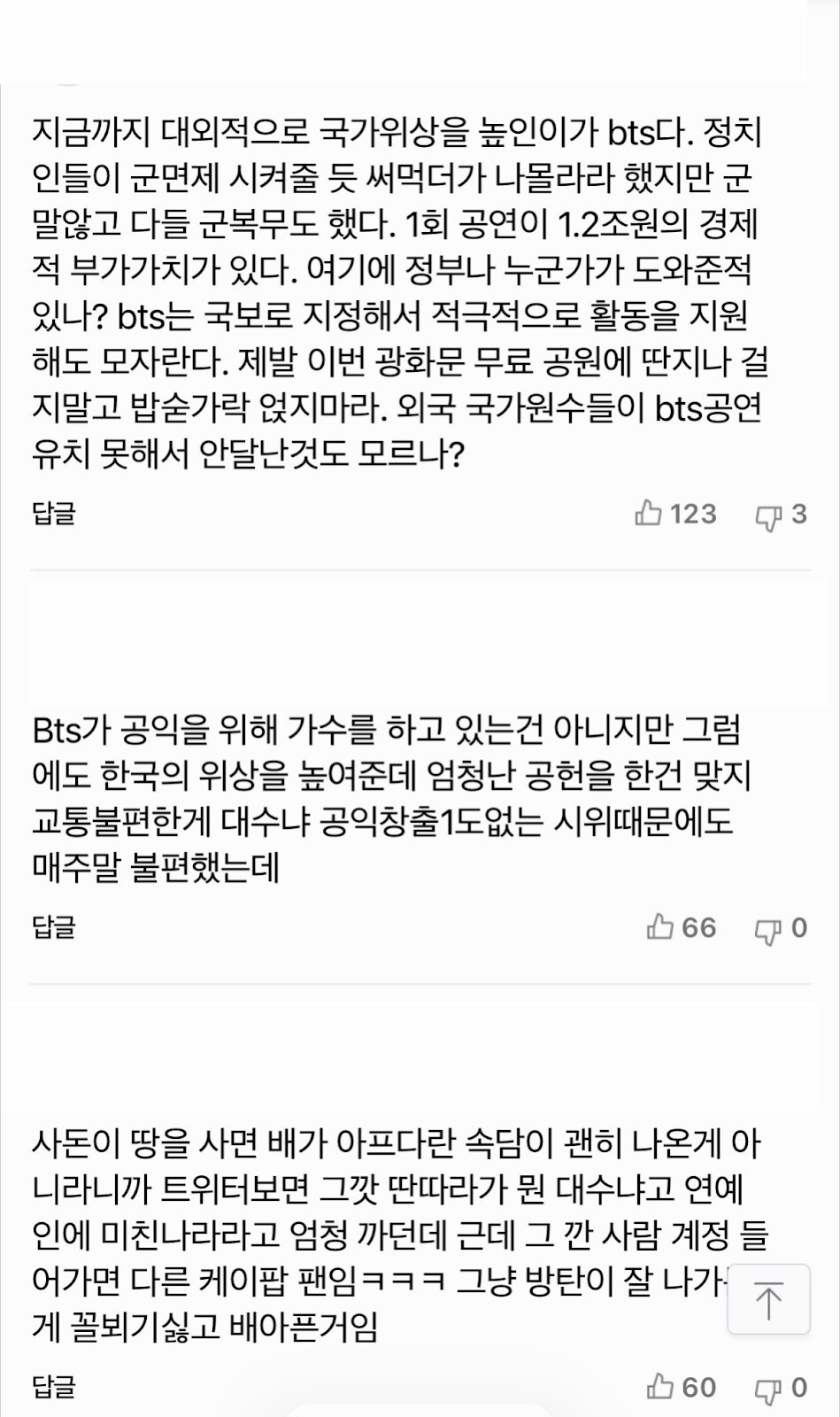The width and height of the screenshot is (840, 1417).
Task: Reply to the 사돈이 땅을 사면 comment
Action: pos(54,1386)
